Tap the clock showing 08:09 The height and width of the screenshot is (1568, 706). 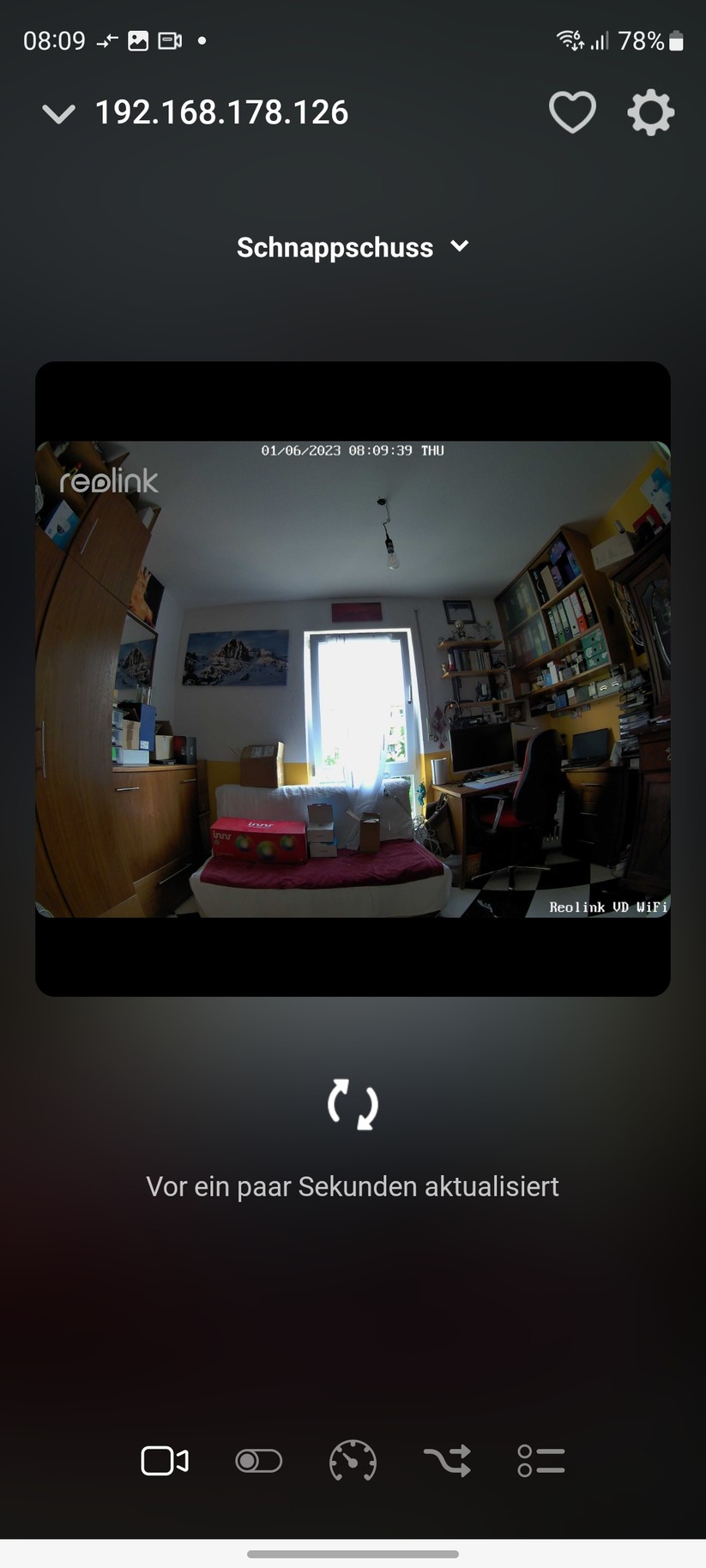53,39
